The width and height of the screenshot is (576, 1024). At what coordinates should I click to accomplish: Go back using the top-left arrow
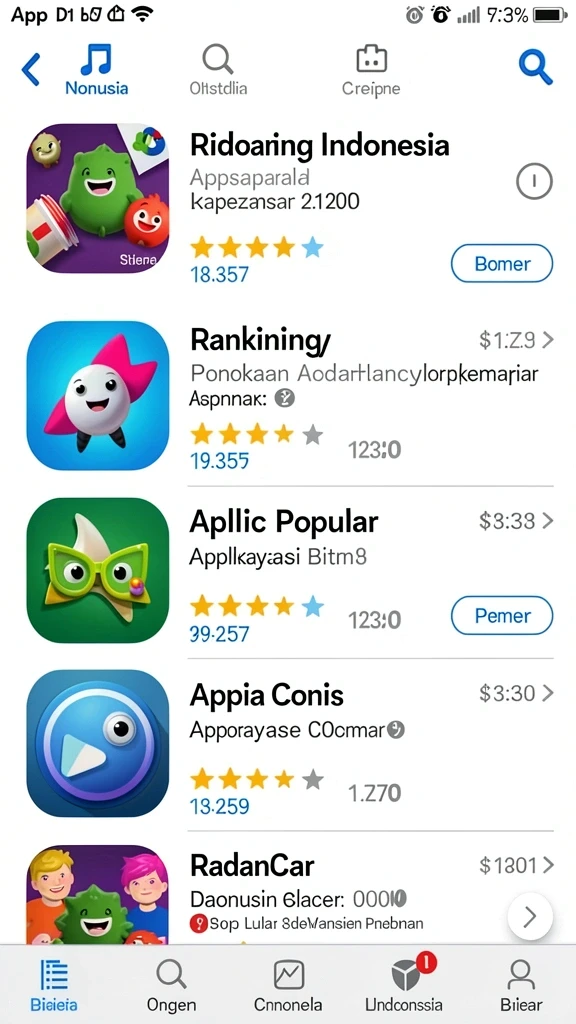[x=31, y=70]
